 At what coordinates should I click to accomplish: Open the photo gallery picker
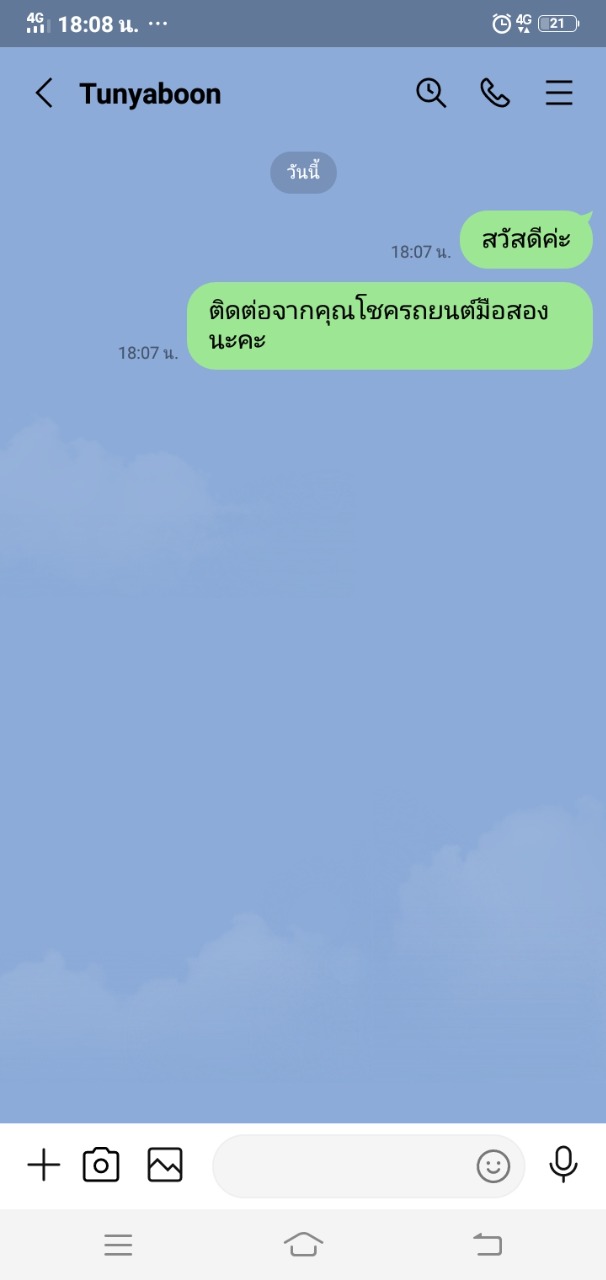coord(165,1165)
